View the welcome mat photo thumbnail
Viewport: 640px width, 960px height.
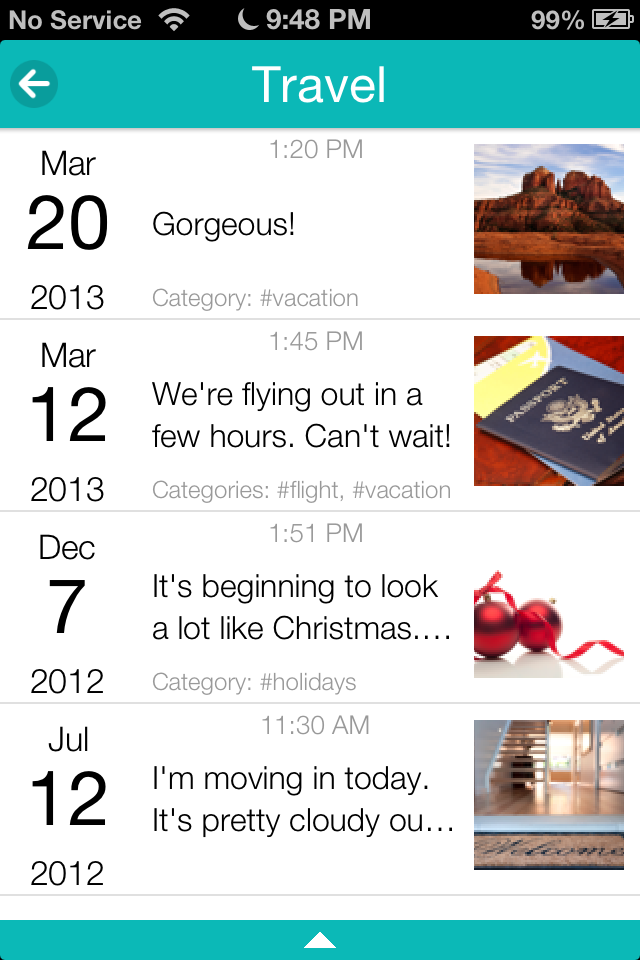coord(548,795)
